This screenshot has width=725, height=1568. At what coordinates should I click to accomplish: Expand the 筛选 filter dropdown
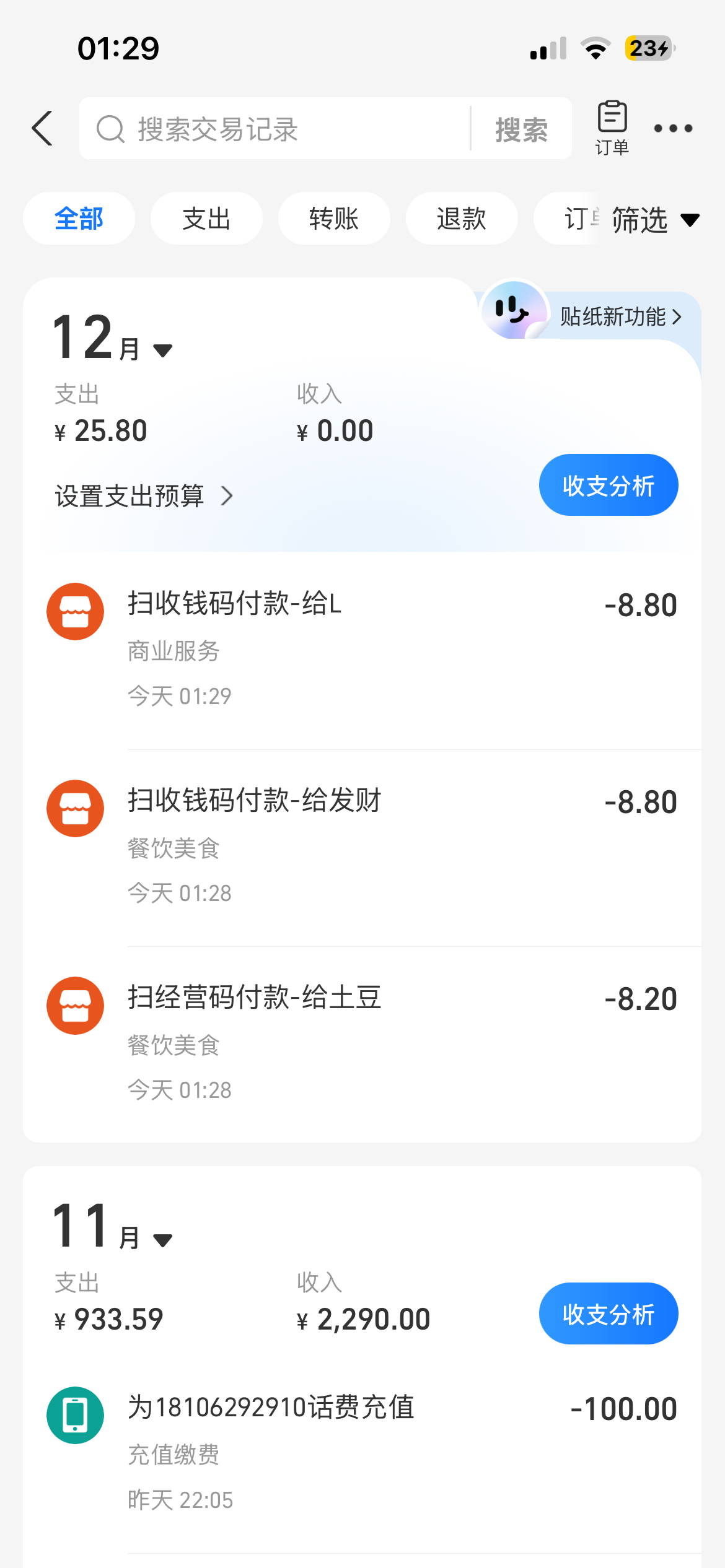point(655,220)
